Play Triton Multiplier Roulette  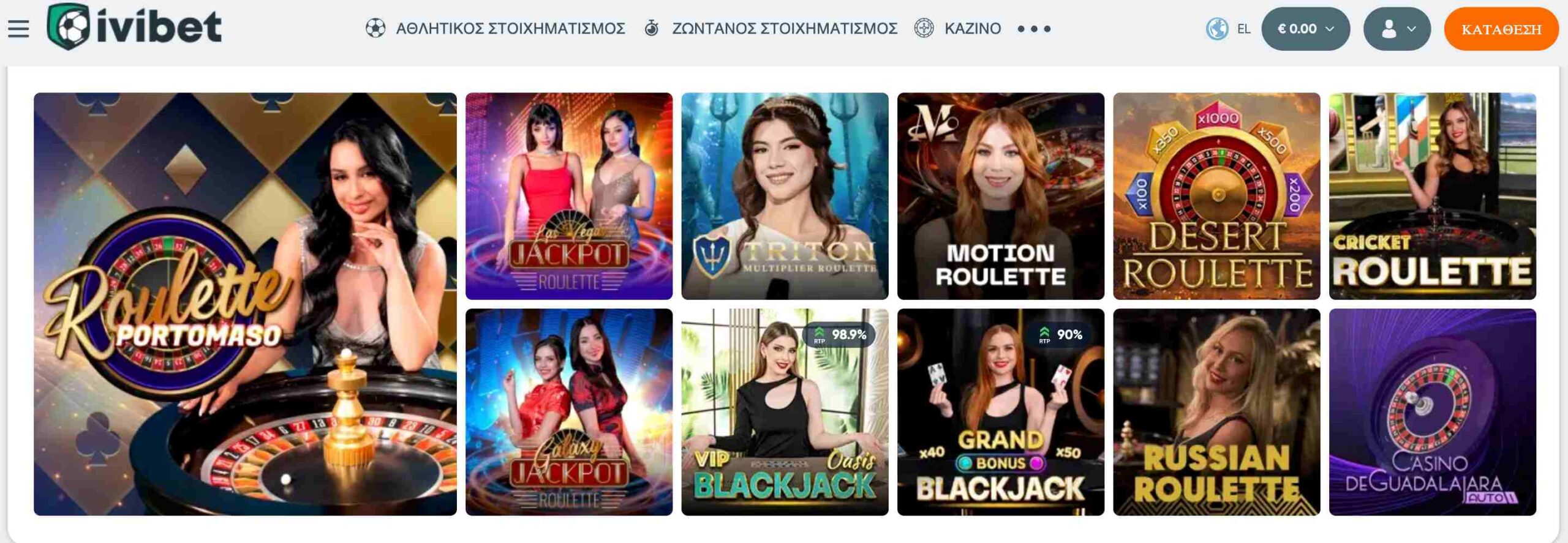pos(785,196)
